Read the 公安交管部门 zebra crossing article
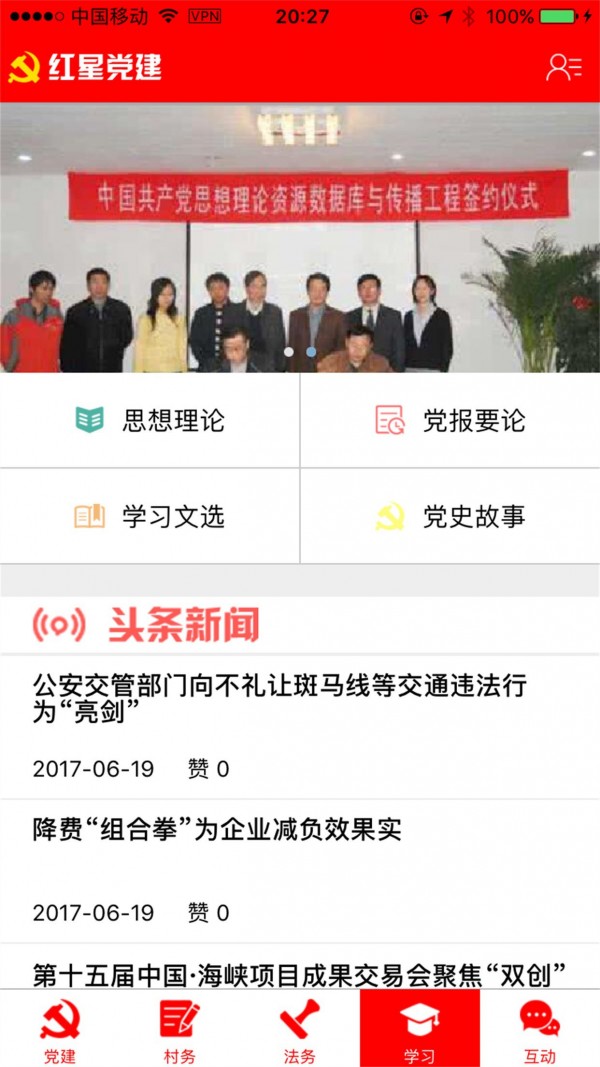Viewport: 600px width, 1067px height. (x=280, y=699)
